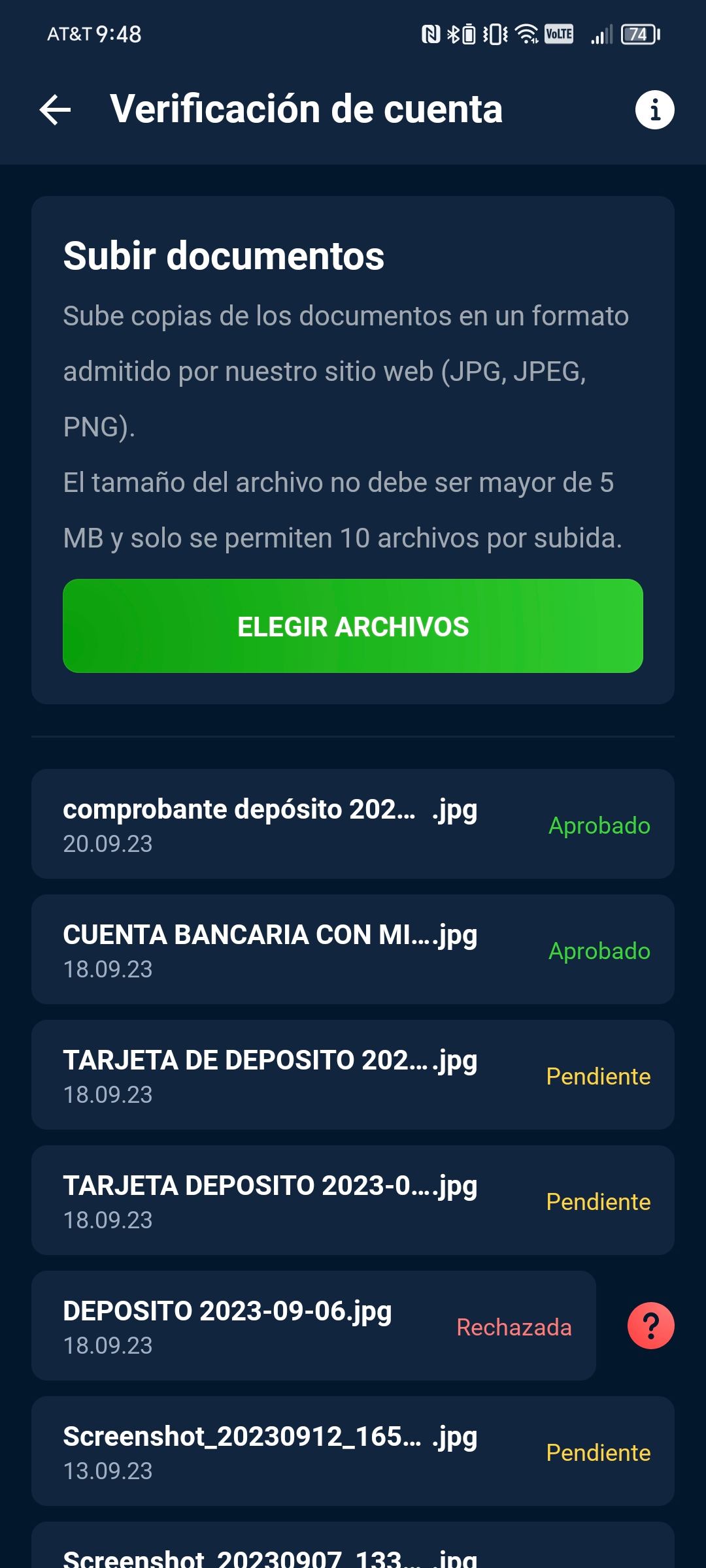
Task: Tap the Aprobado status on first document
Action: (x=597, y=825)
